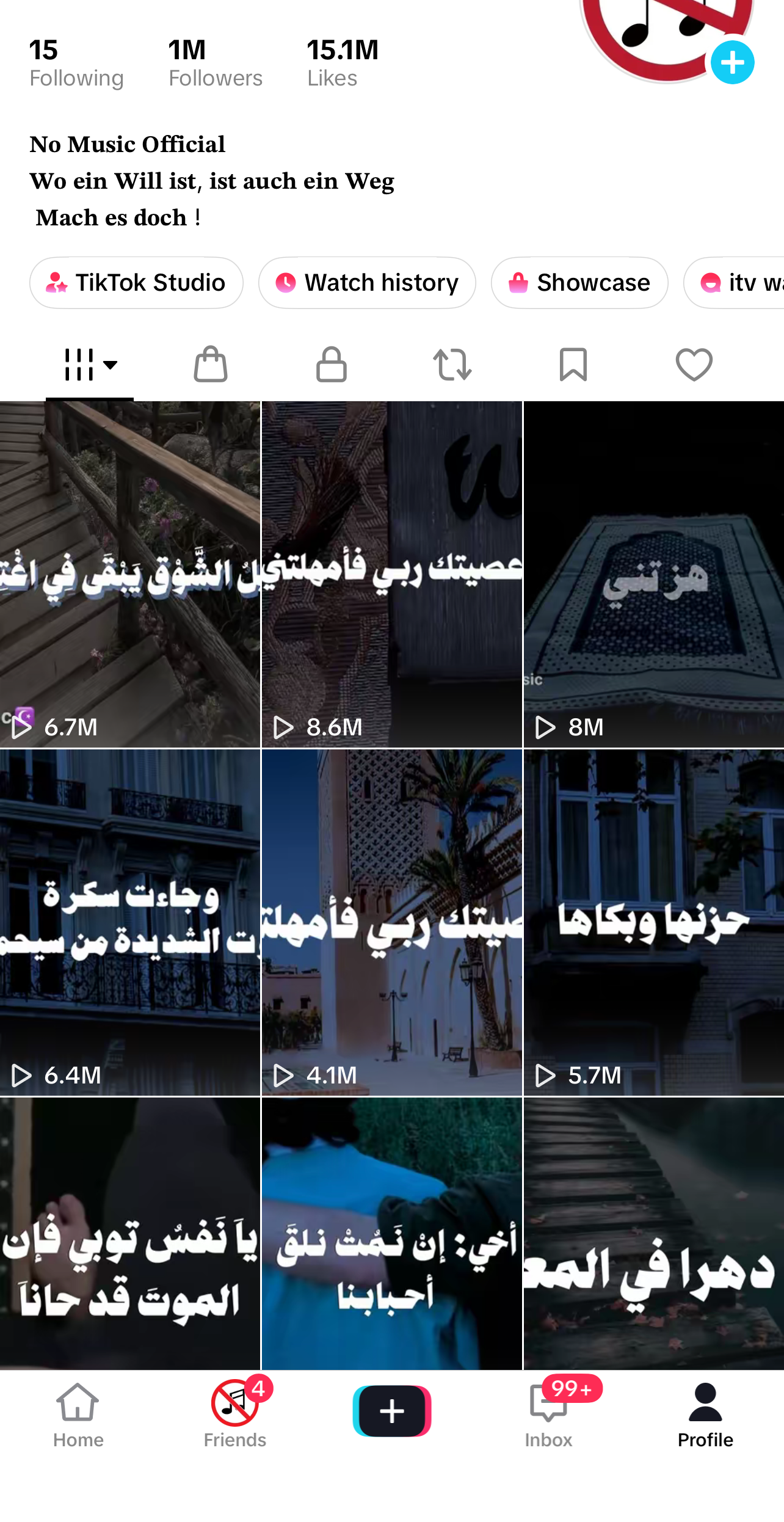Go to the Home tab
The image size is (784, 1522).
pyautogui.click(x=78, y=1415)
